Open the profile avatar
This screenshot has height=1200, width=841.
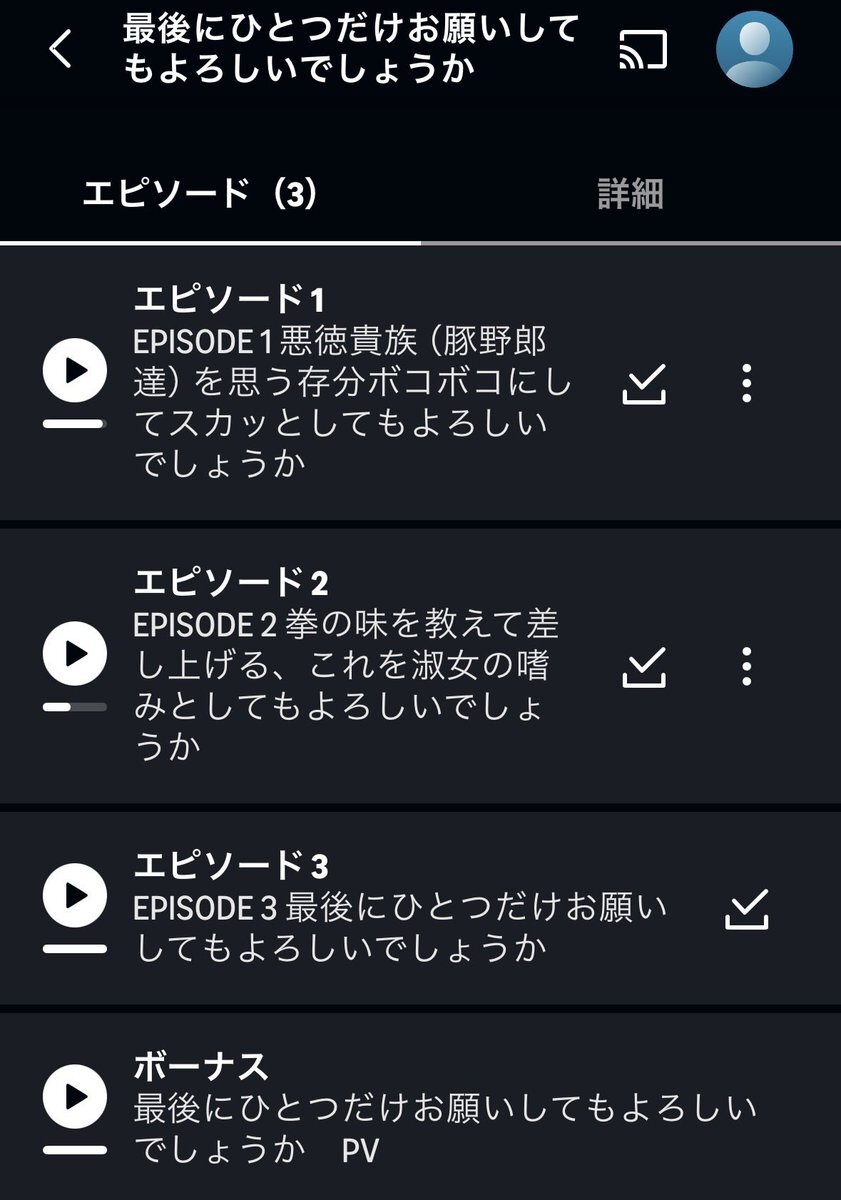pos(754,49)
